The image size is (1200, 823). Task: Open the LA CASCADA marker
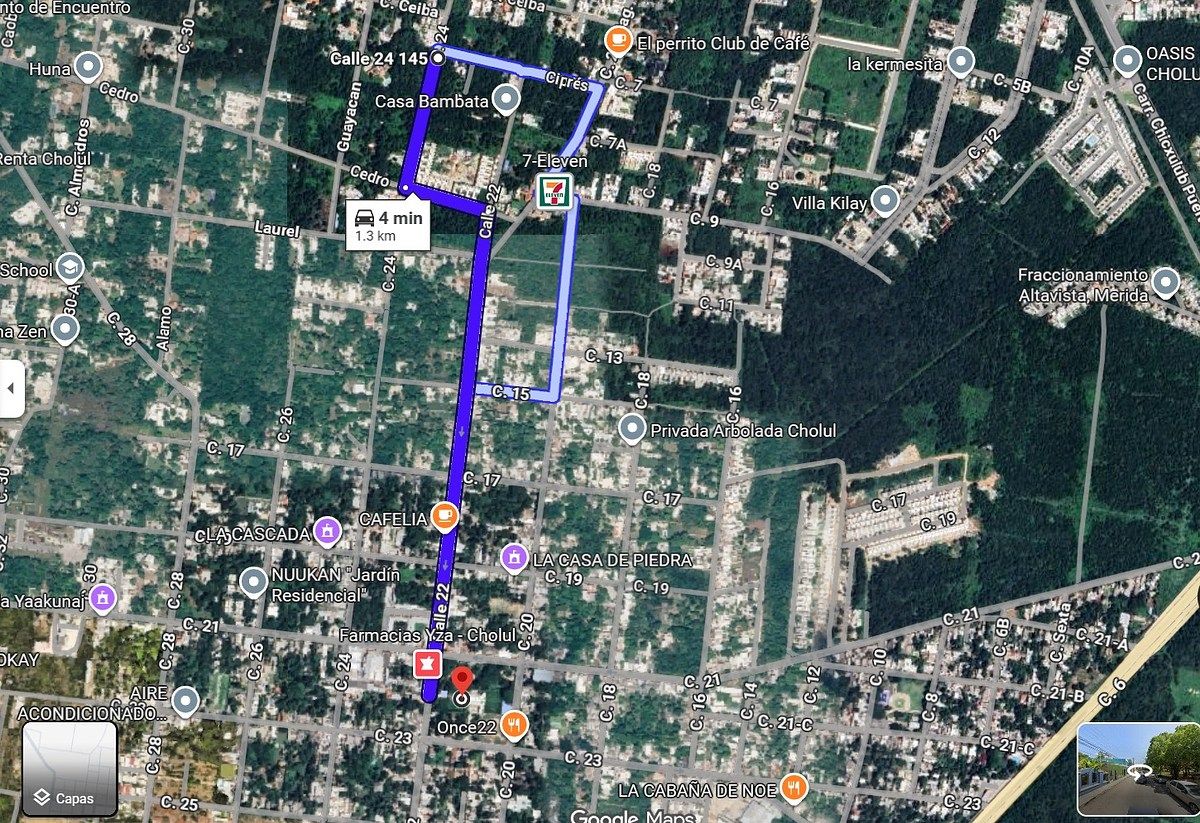click(326, 532)
